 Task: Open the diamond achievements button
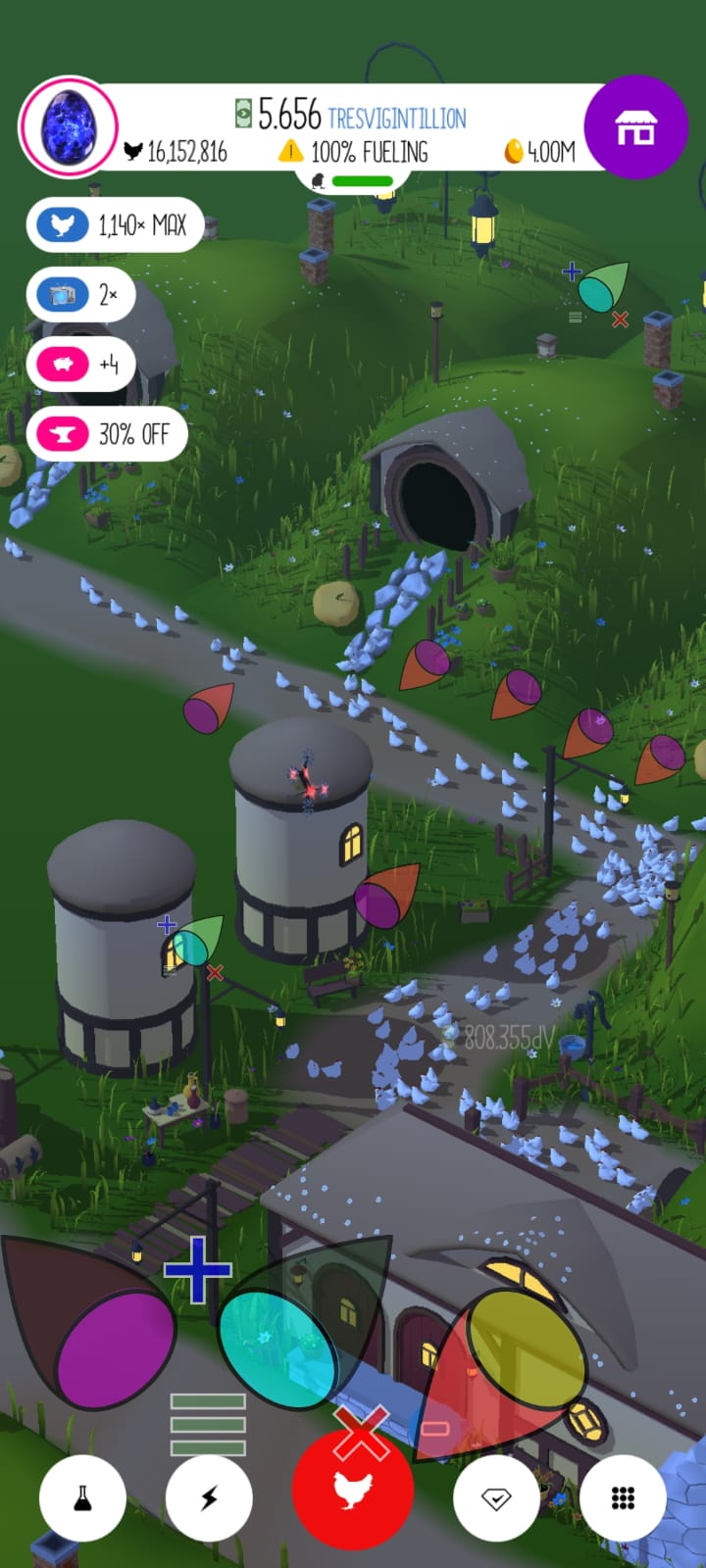coord(496,1497)
